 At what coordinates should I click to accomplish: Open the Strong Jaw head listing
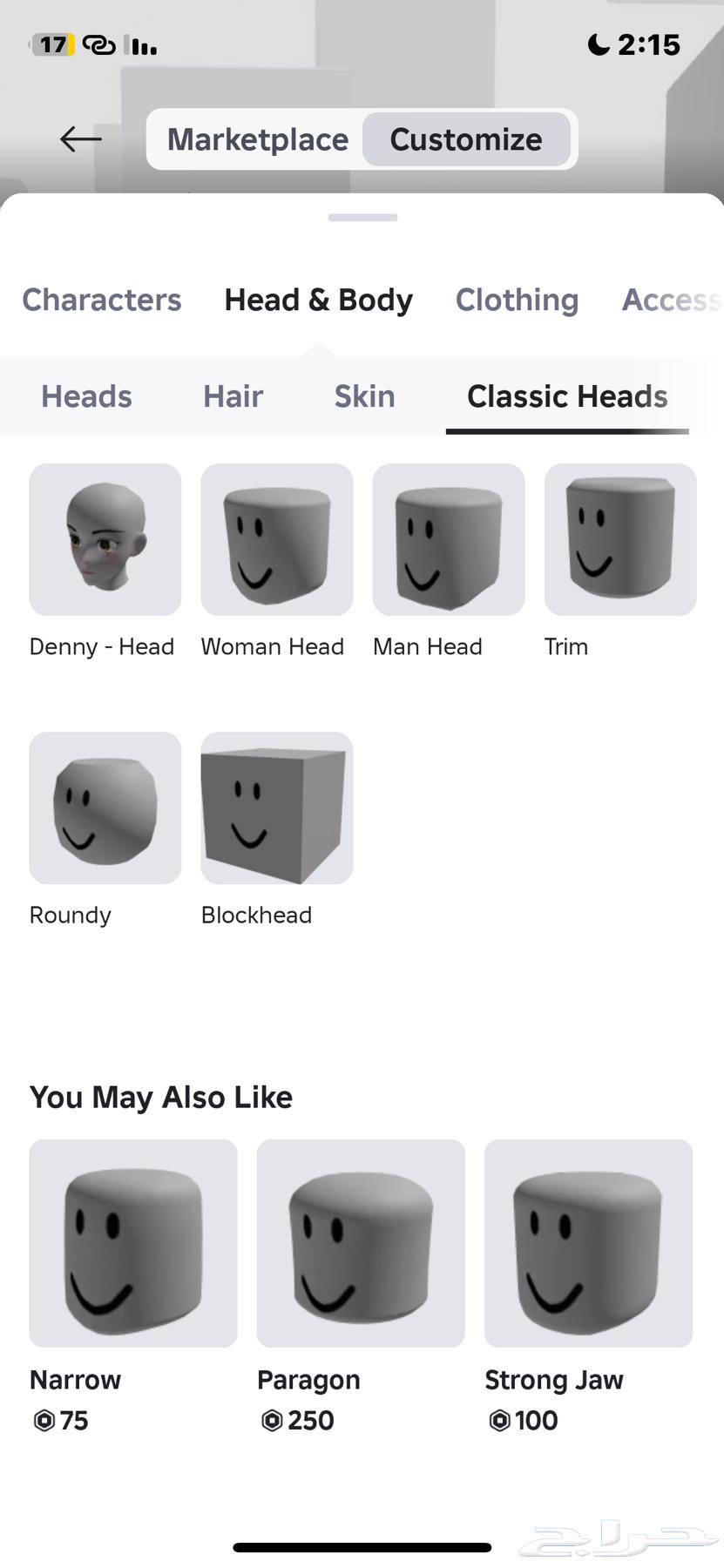589,1244
